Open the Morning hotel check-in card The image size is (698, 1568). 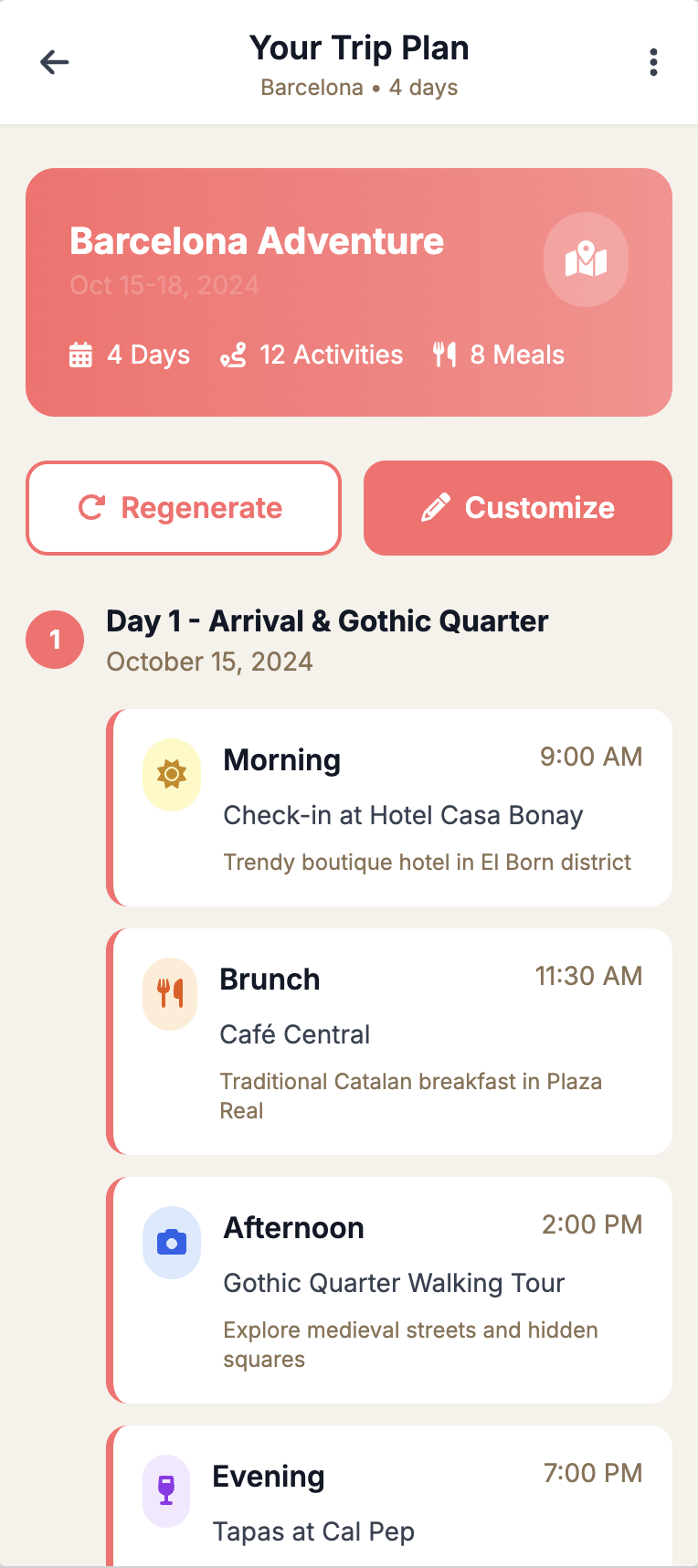point(391,808)
